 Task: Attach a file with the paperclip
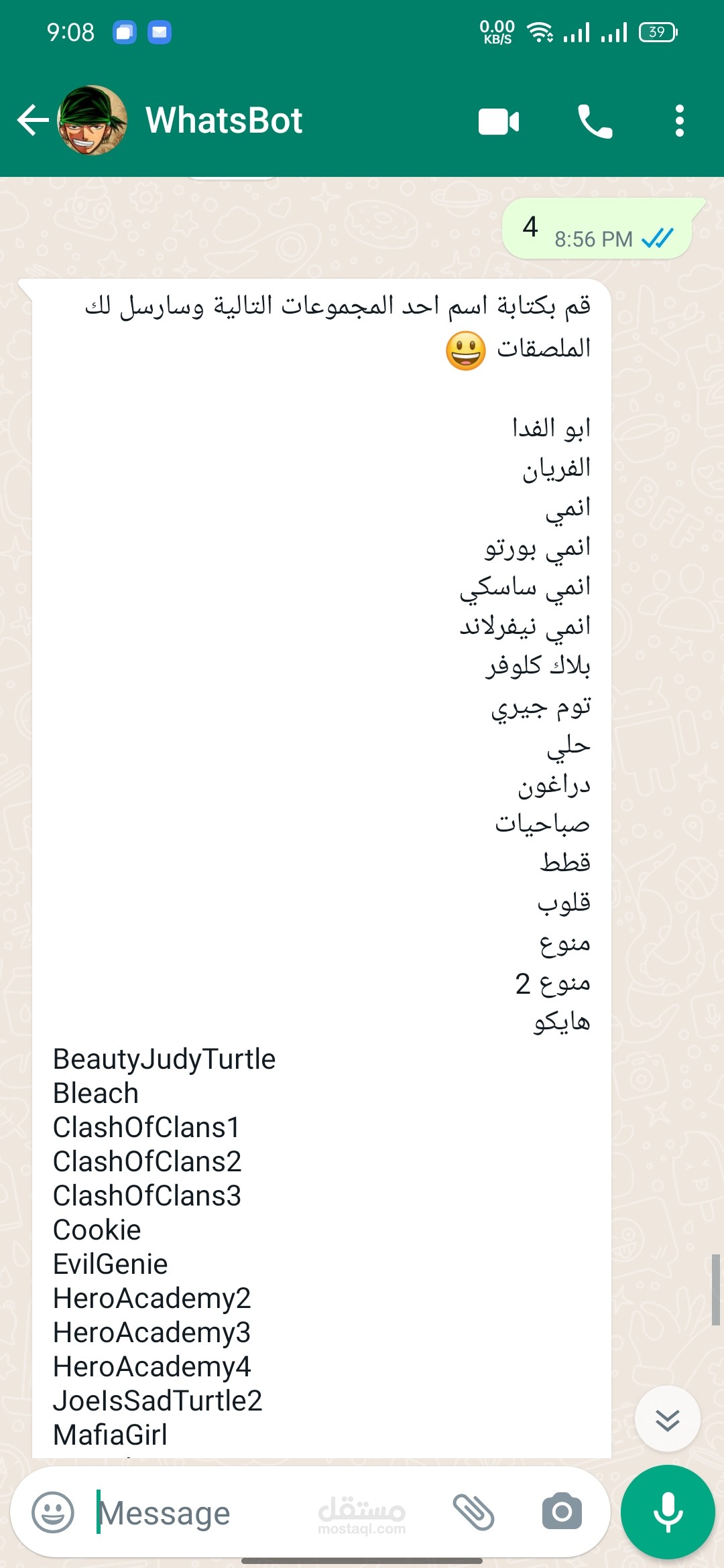[473, 1512]
